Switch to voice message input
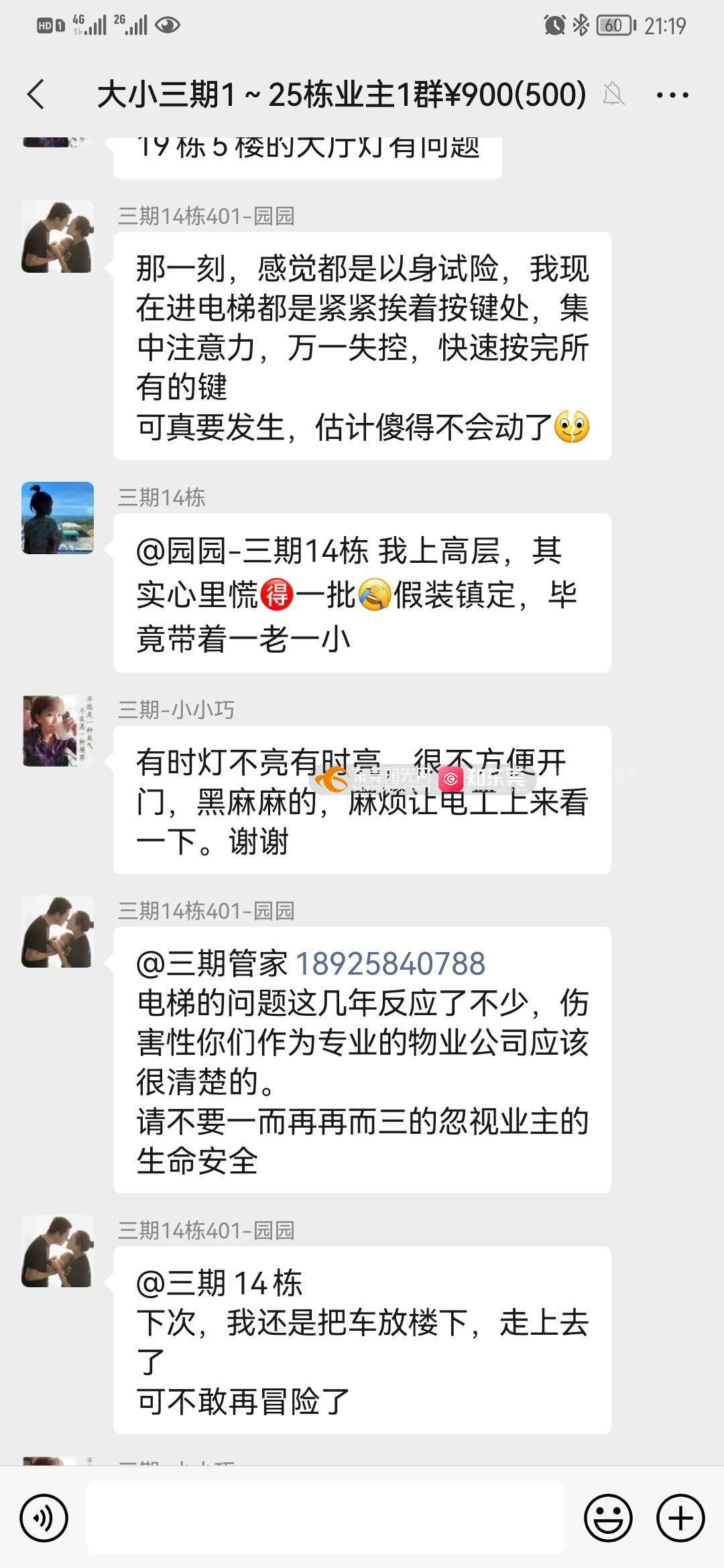 [x=44, y=1518]
